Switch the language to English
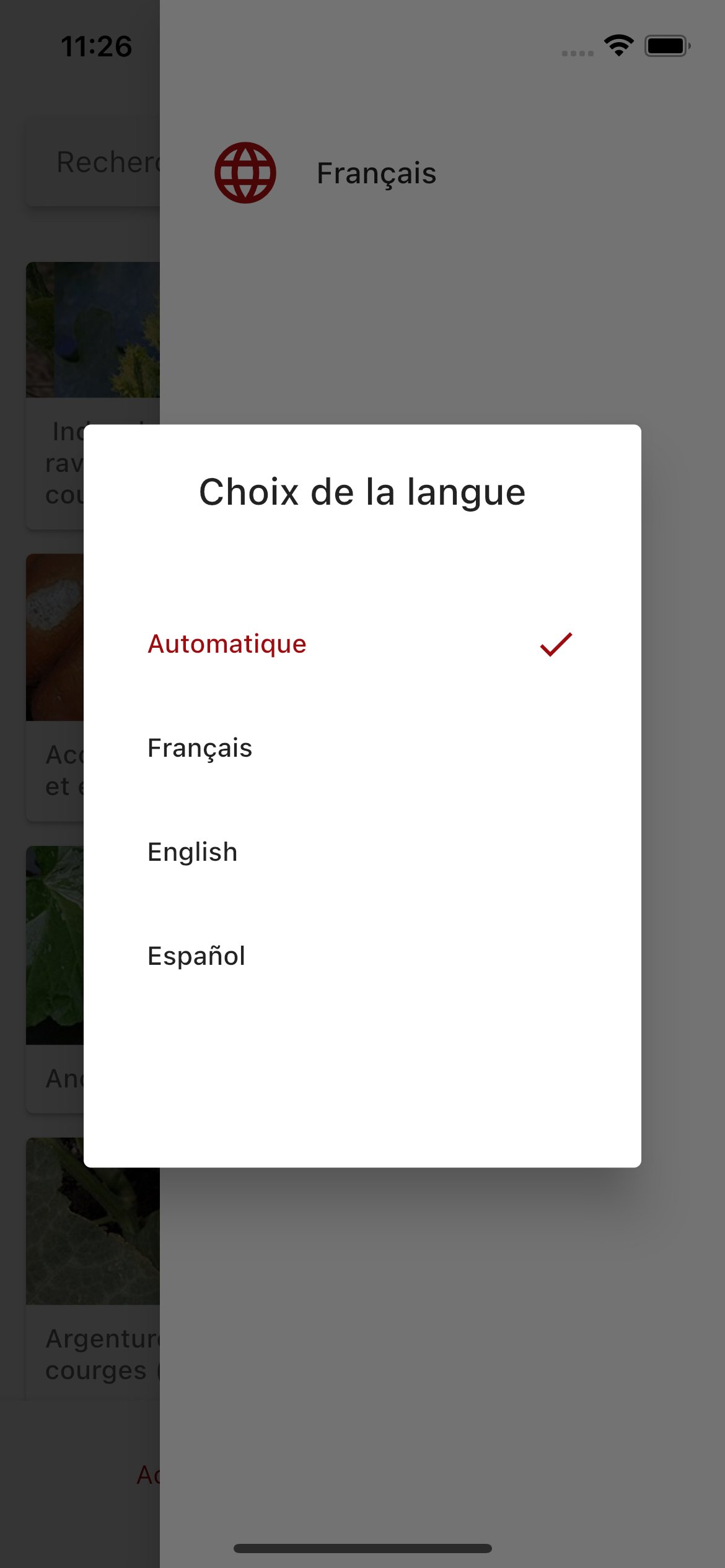 [192, 852]
